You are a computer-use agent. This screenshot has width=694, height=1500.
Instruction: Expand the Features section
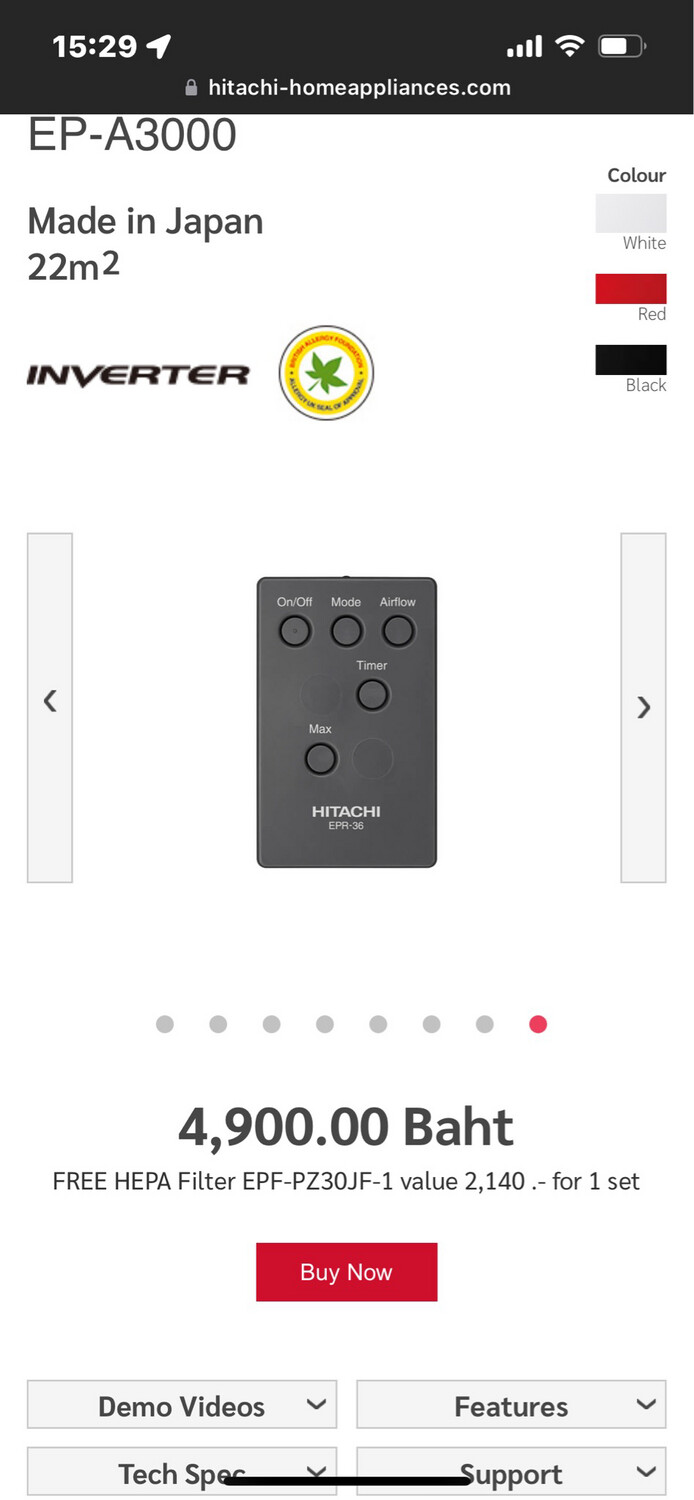511,1405
